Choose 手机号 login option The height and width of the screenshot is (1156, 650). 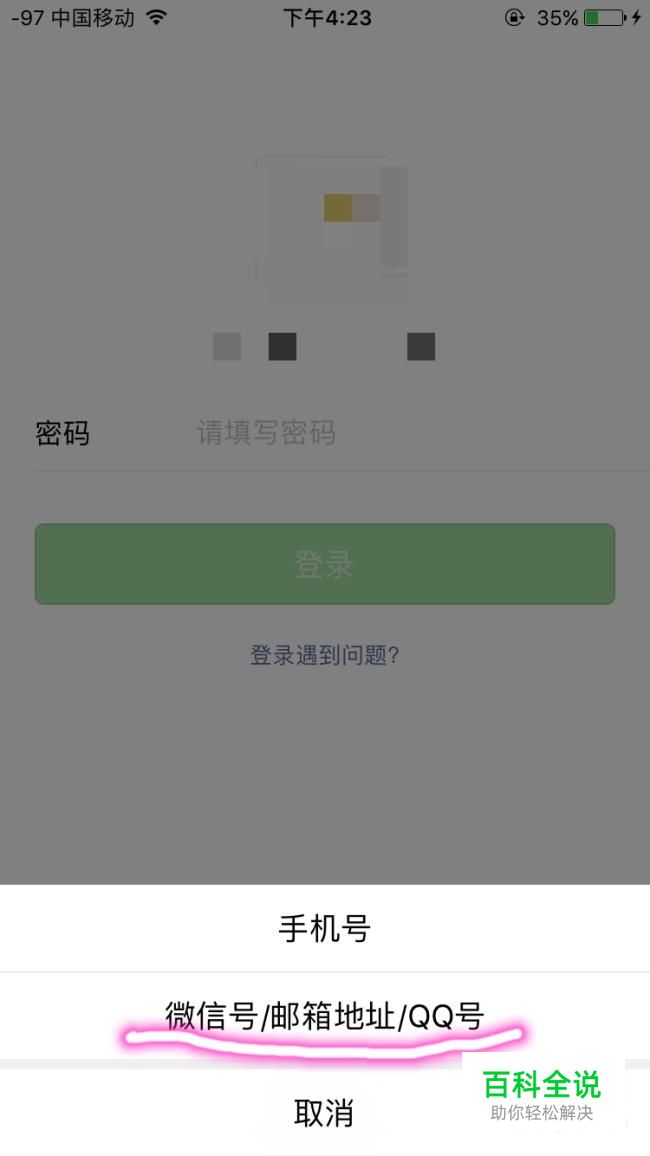pyautogui.click(x=324, y=928)
